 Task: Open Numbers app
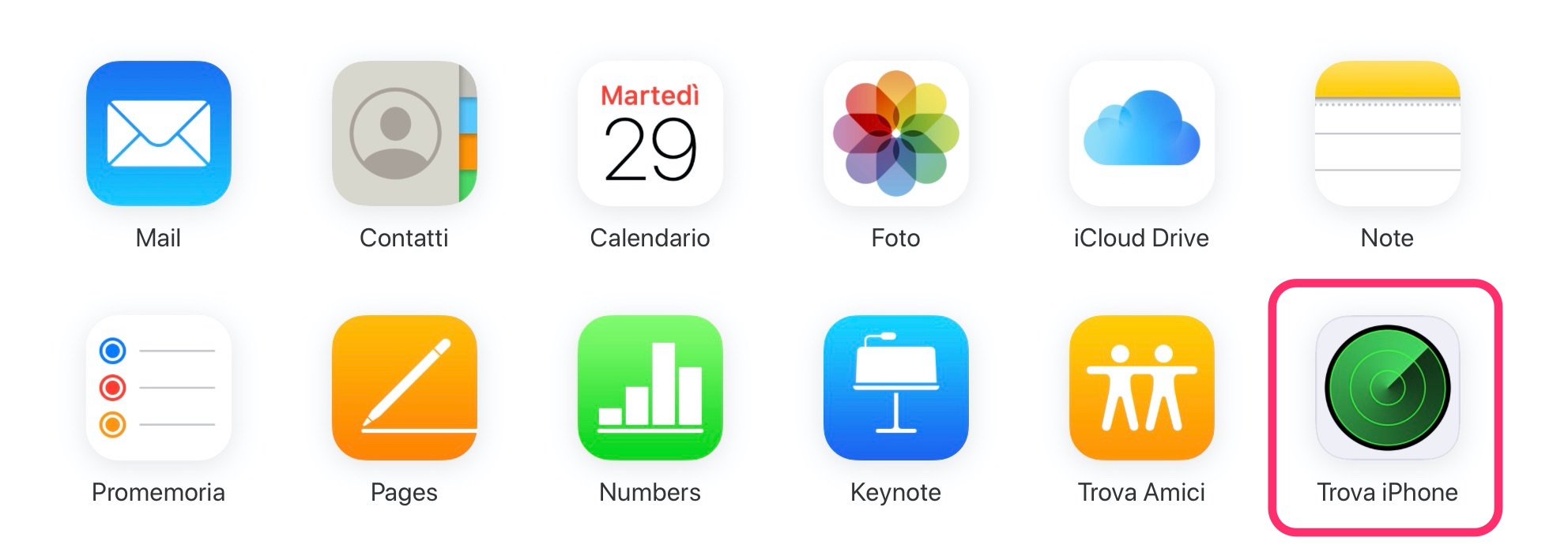[x=650, y=388]
